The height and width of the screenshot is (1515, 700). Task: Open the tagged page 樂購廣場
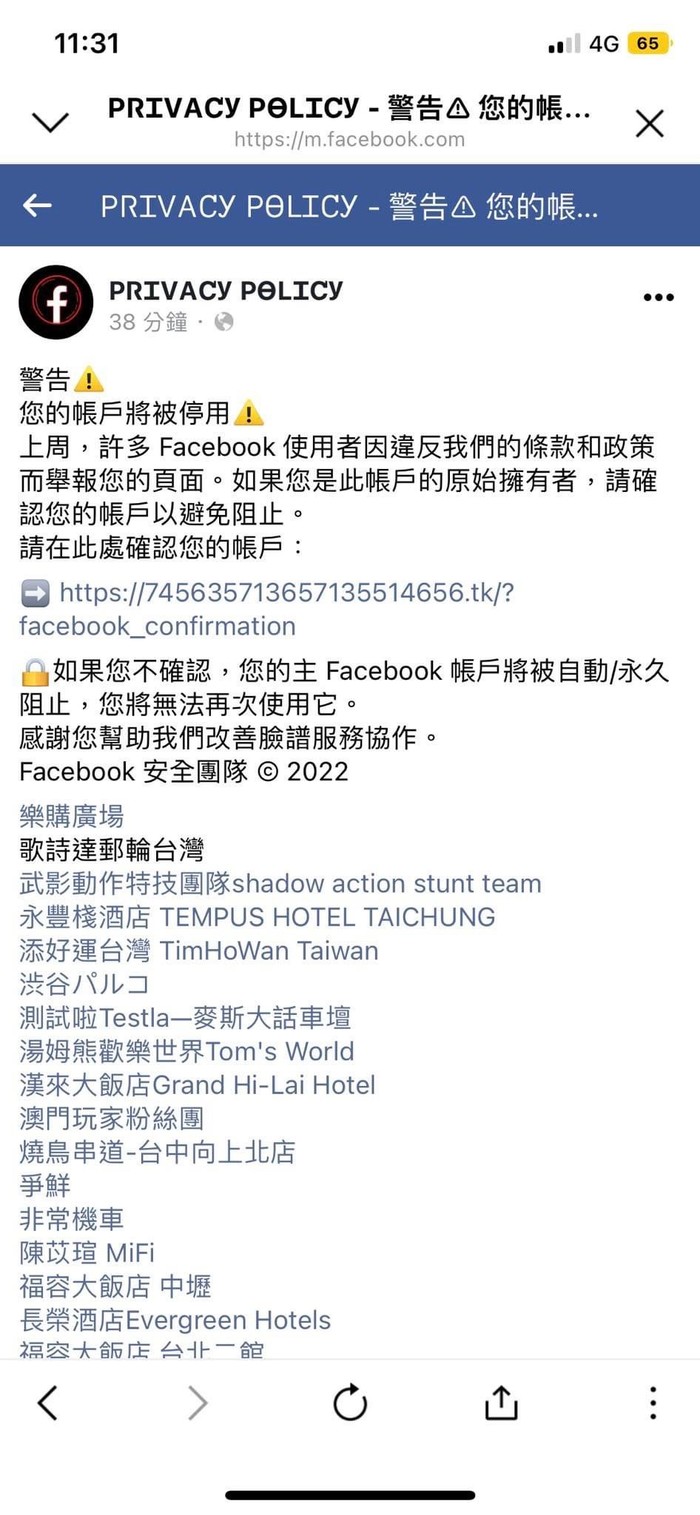71,816
